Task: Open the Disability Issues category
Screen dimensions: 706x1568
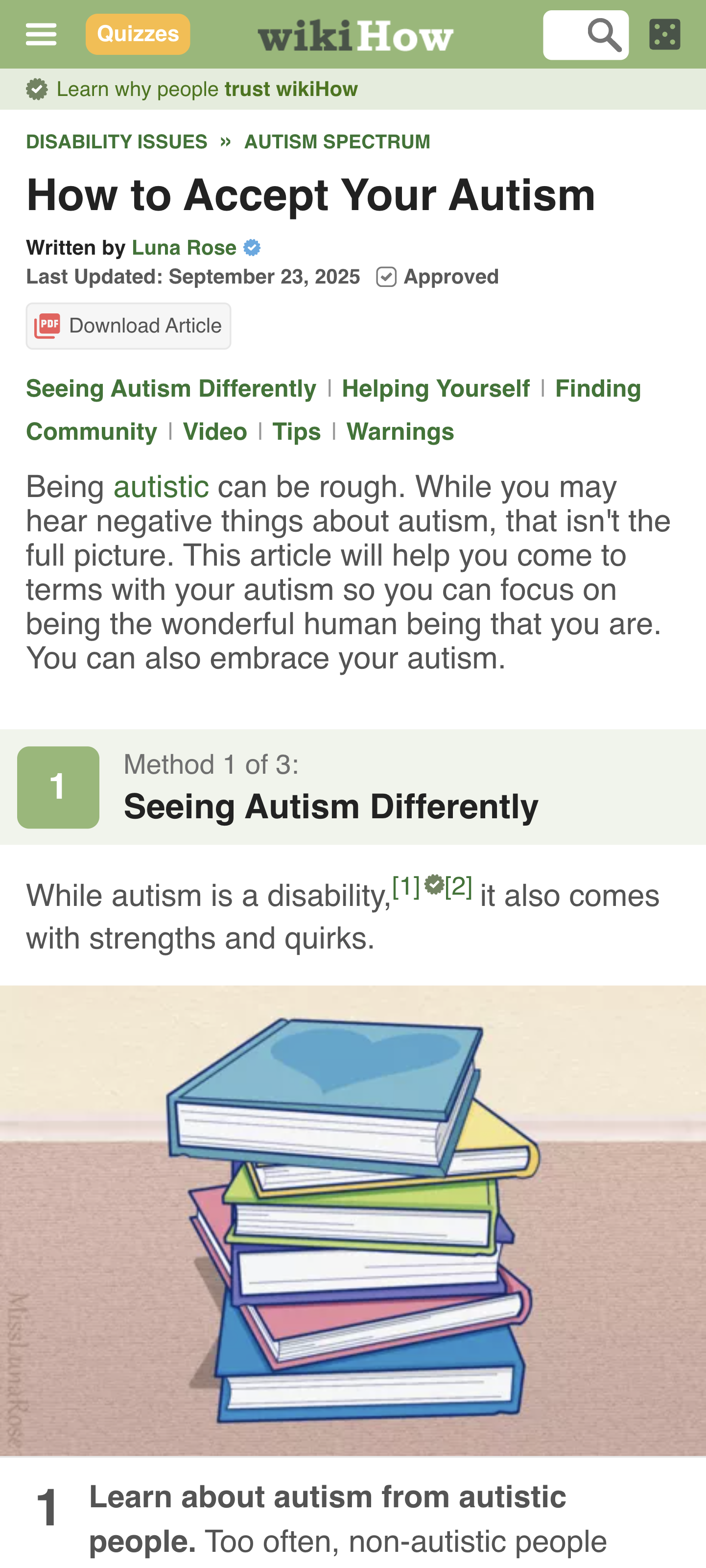Action: [117, 143]
